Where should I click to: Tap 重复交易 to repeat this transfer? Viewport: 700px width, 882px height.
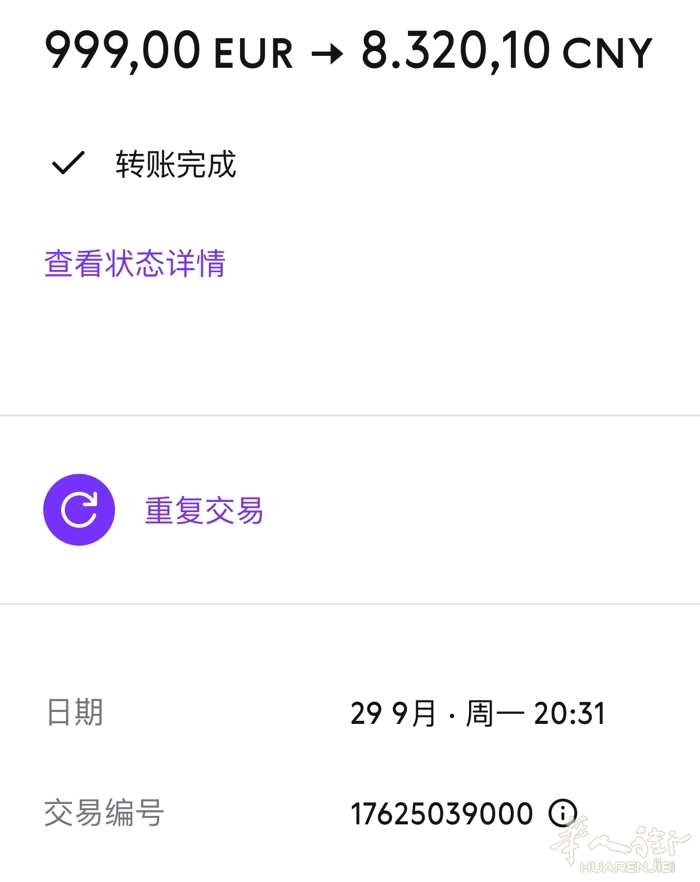tap(203, 511)
